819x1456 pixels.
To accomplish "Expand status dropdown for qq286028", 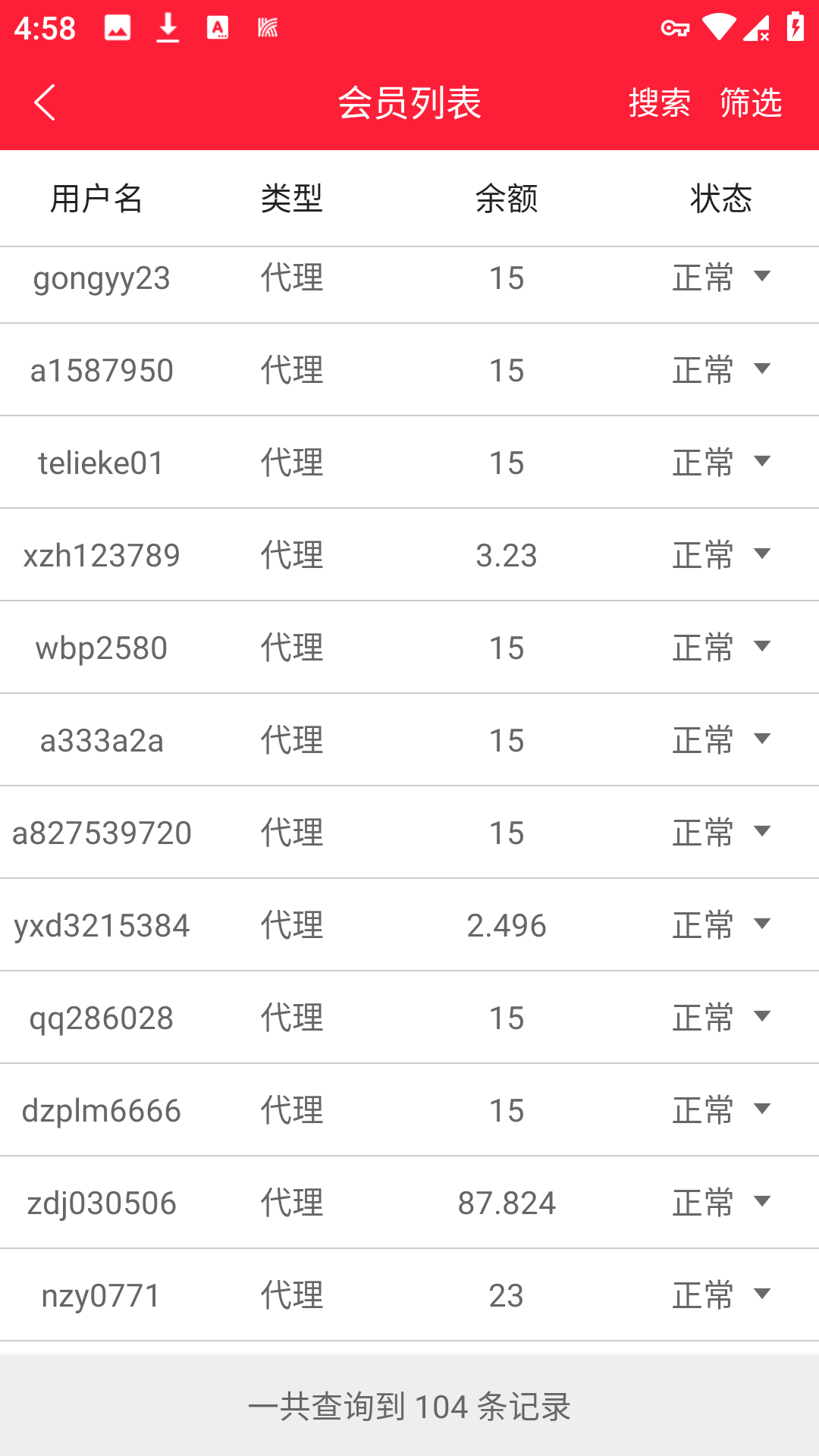I will pyautogui.click(x=721, y=1018).
